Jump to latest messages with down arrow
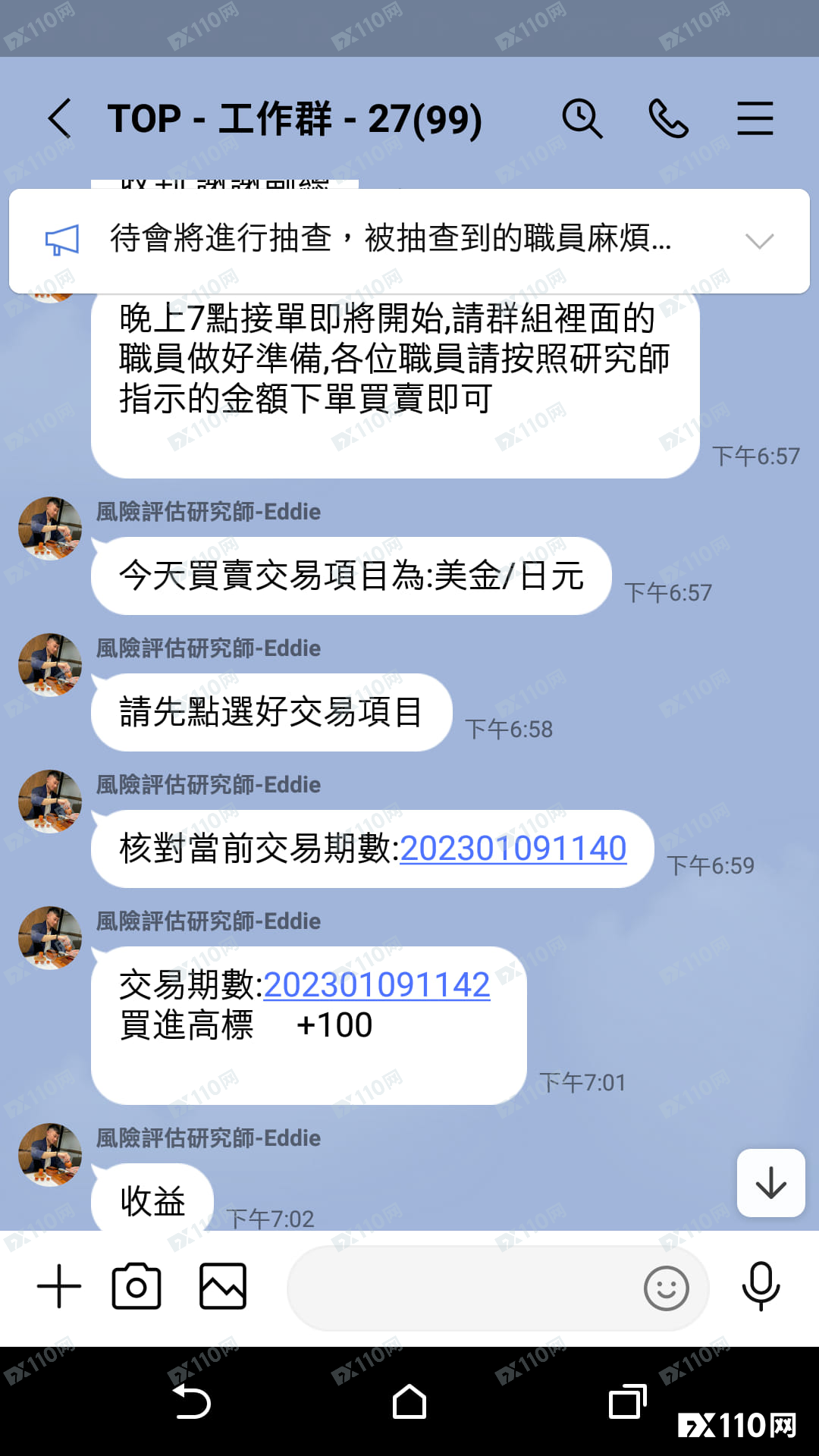Image resolution: width=819 pixels, height=1456 pixels. click(x=771, y=1183)
